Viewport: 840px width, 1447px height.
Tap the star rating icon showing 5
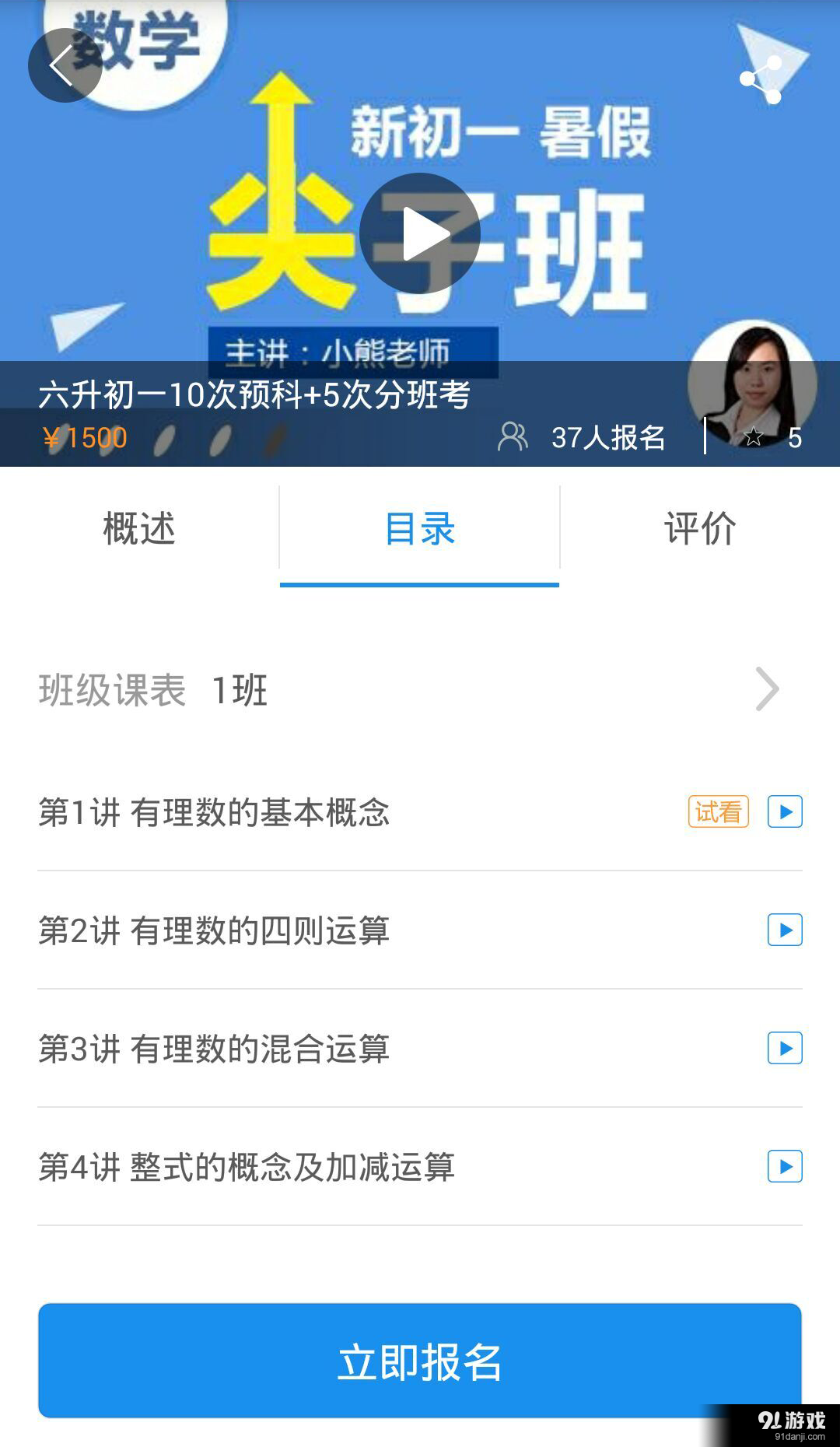click(x=752, y=438)
